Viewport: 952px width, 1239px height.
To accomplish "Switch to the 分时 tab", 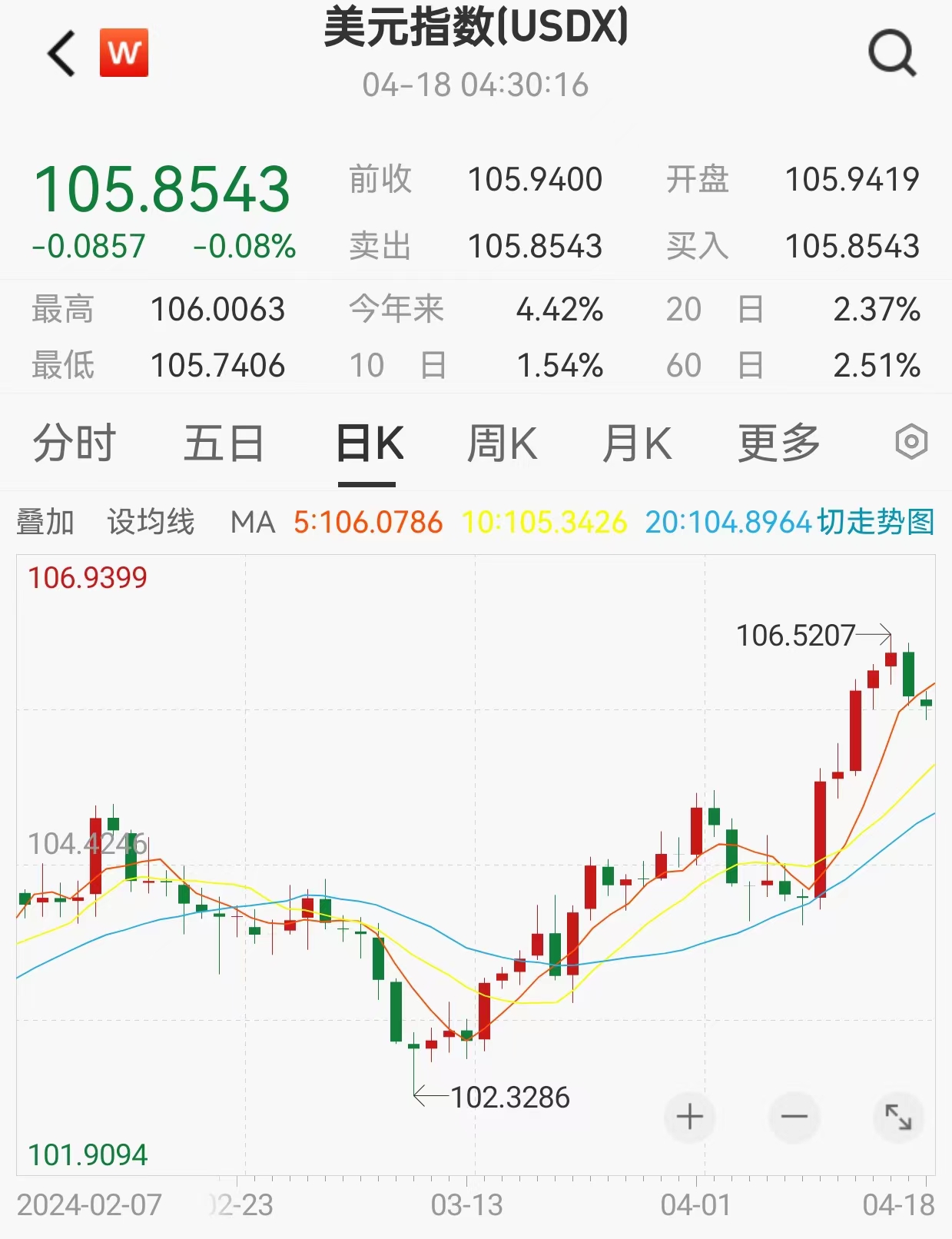I will coord(74,443).
